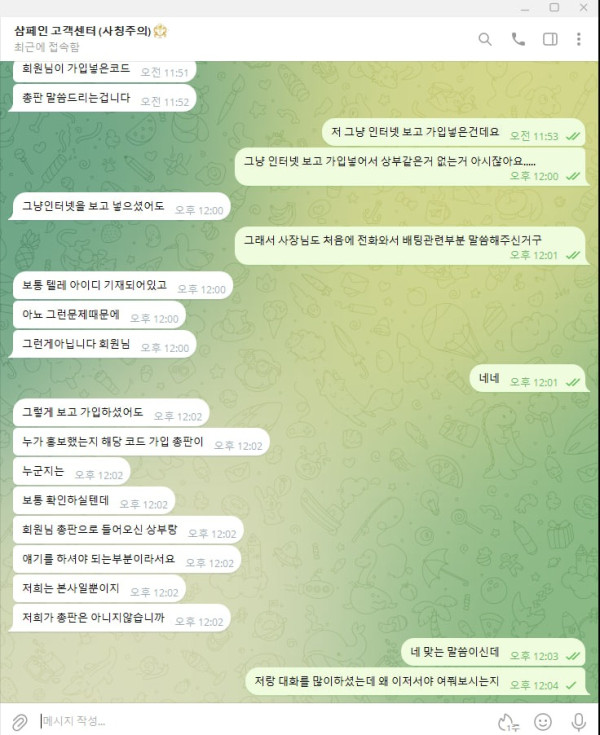Start a voice call
The width and height of the screenshot is (600, 735).
(517, 39)
